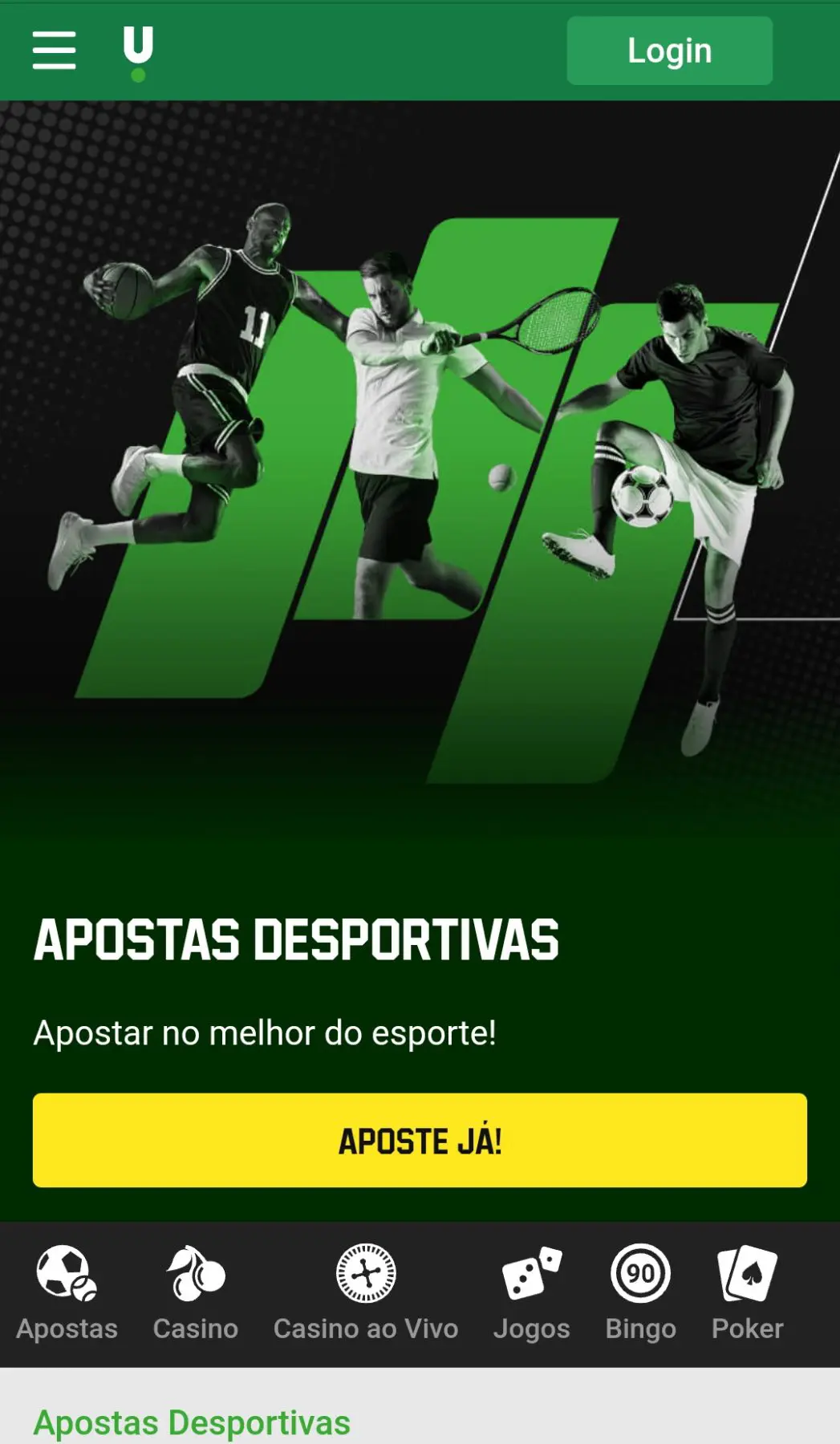Viewport: 840px width, 1444px height.
Task: Switch to the Casino ao Vivo tab
Action: pos(365,1328)
